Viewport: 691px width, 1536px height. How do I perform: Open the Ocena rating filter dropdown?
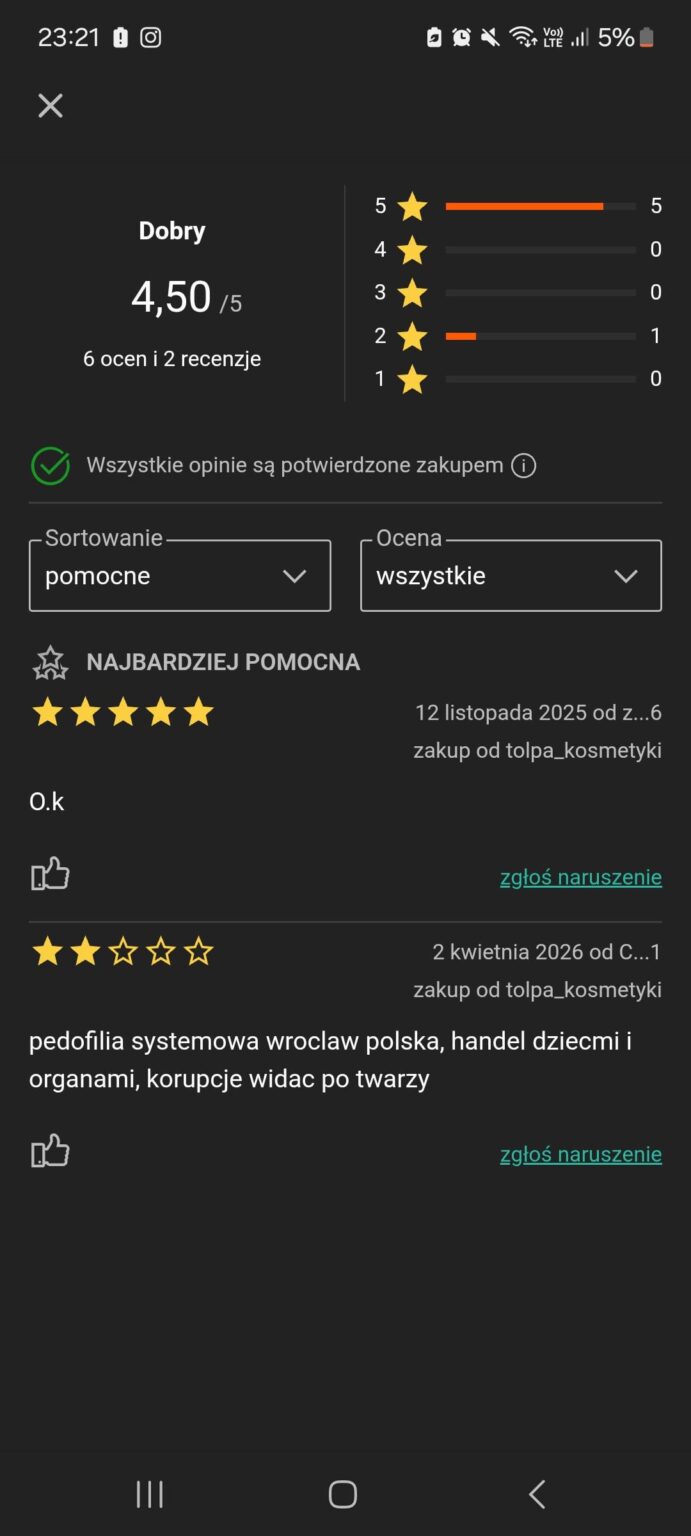pyautogui.click(x=510, y=576)
